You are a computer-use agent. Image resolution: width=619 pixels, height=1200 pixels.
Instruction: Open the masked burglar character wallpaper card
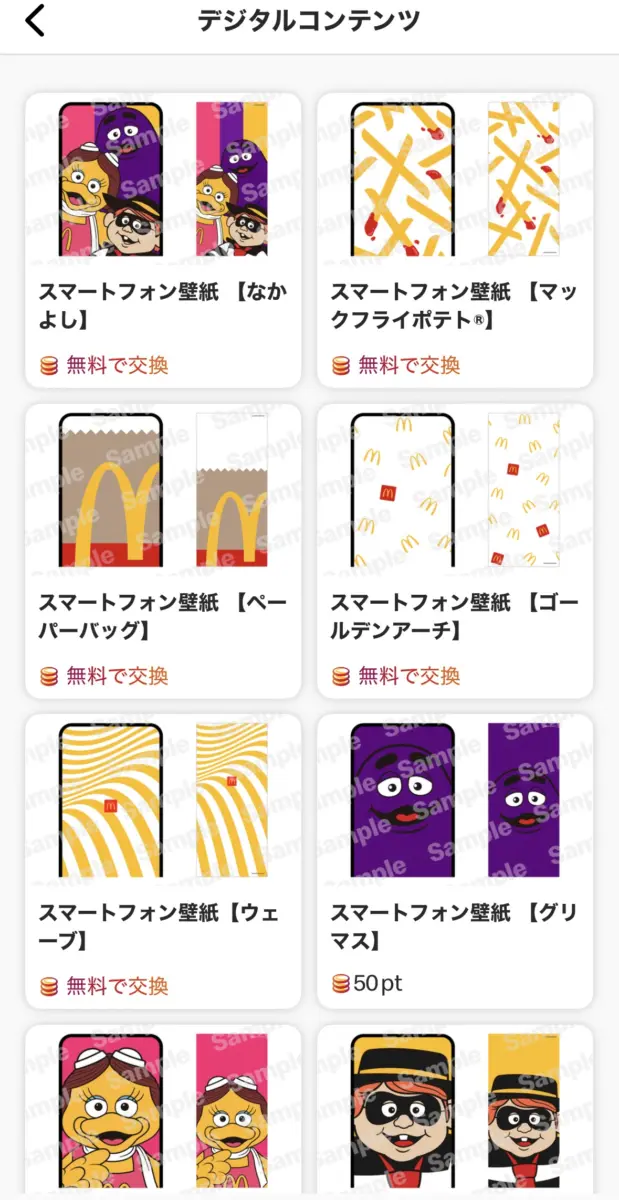[455, 1110]
